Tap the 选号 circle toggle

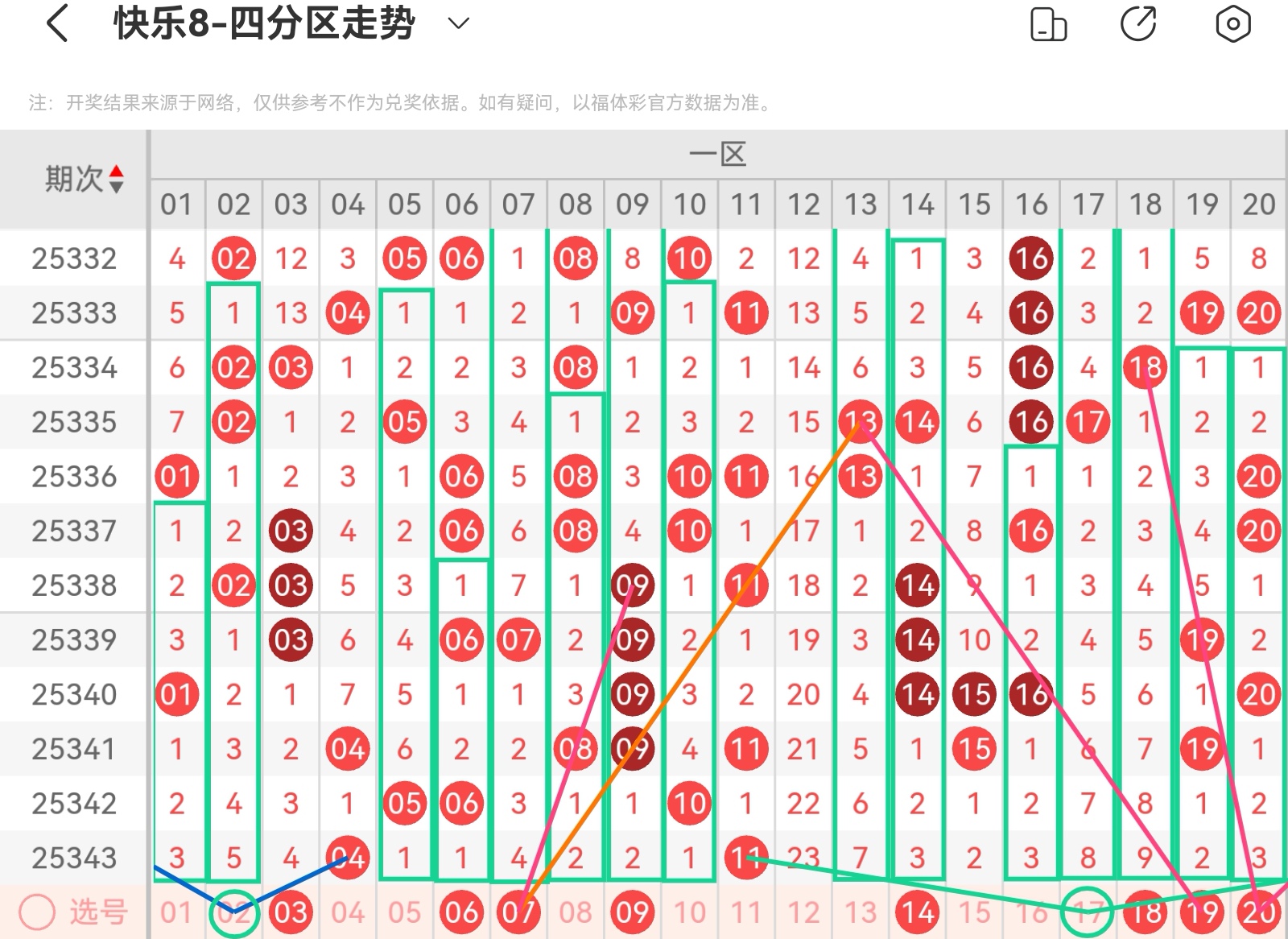point(37,912)
